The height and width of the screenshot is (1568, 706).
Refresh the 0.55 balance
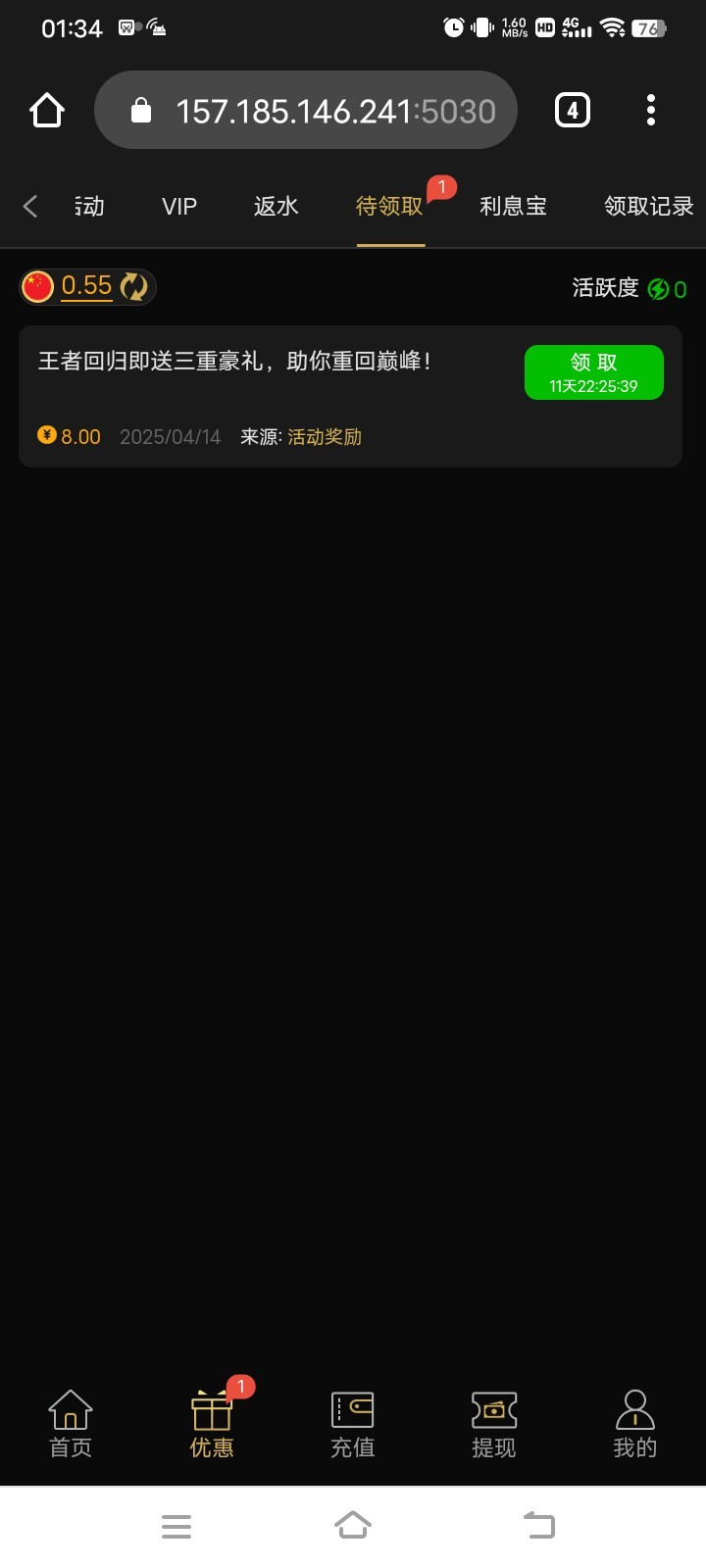click(x=133, y=287)
